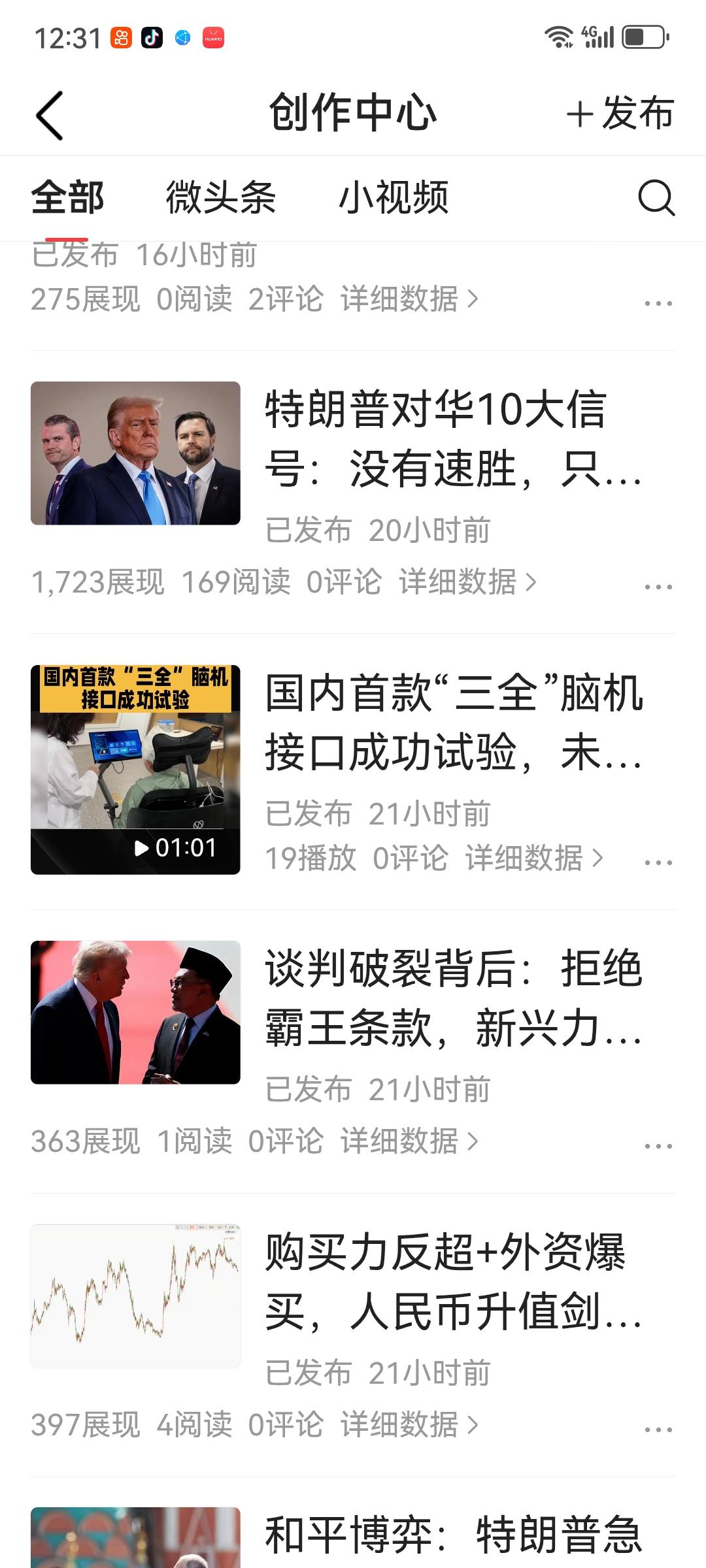
Task: Open the article 谈判破裂背后
Action: click(x=452, y=998)
